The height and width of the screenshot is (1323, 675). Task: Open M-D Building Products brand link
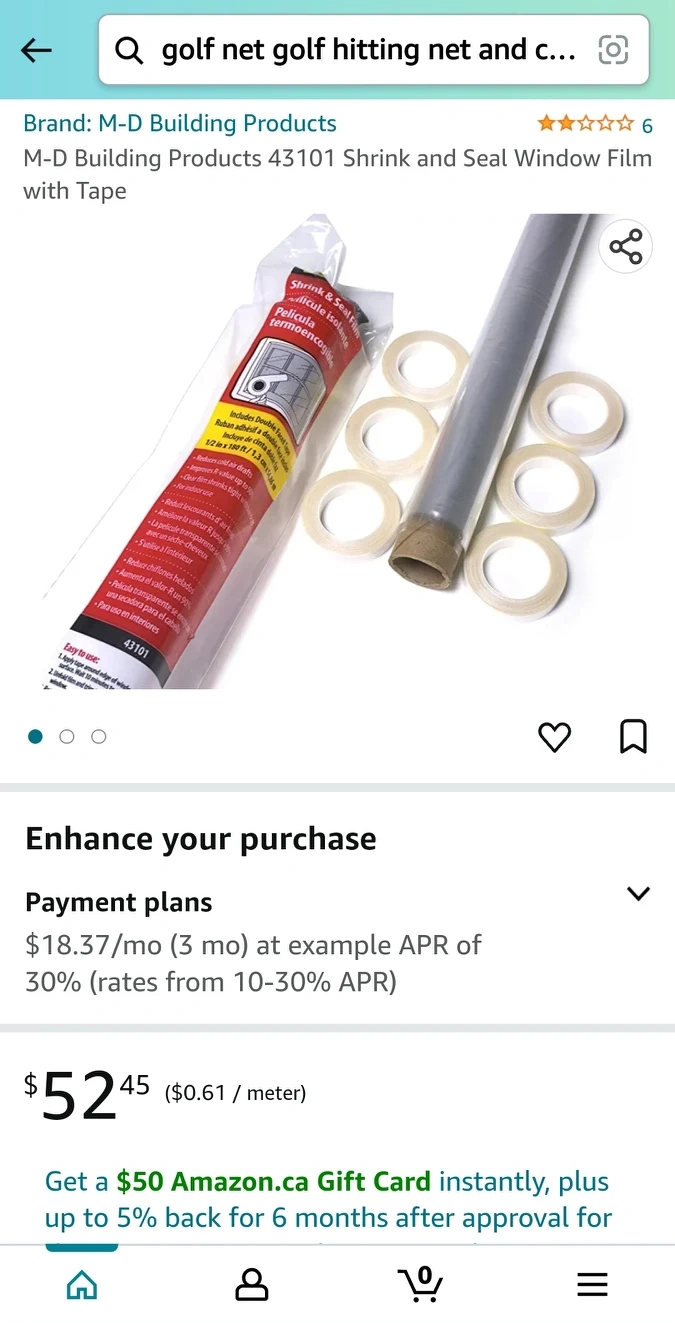[x=180, y=124]
